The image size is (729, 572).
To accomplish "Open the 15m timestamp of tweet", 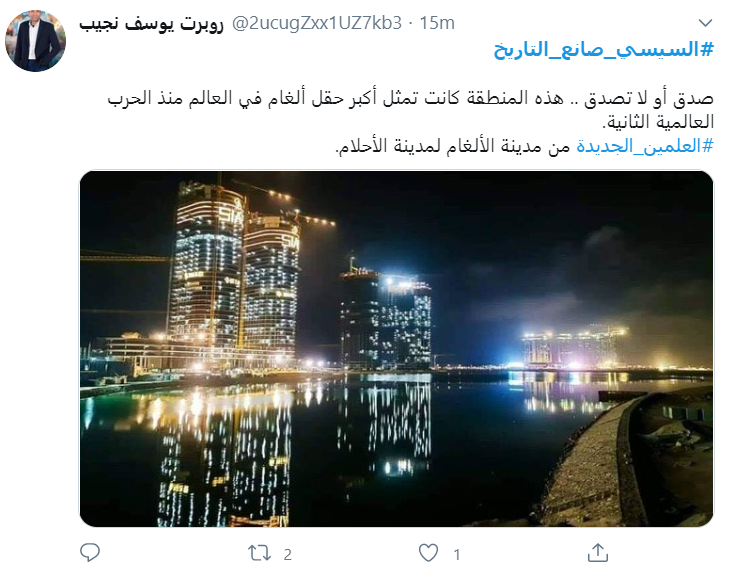I will click(x=436, y=22).
